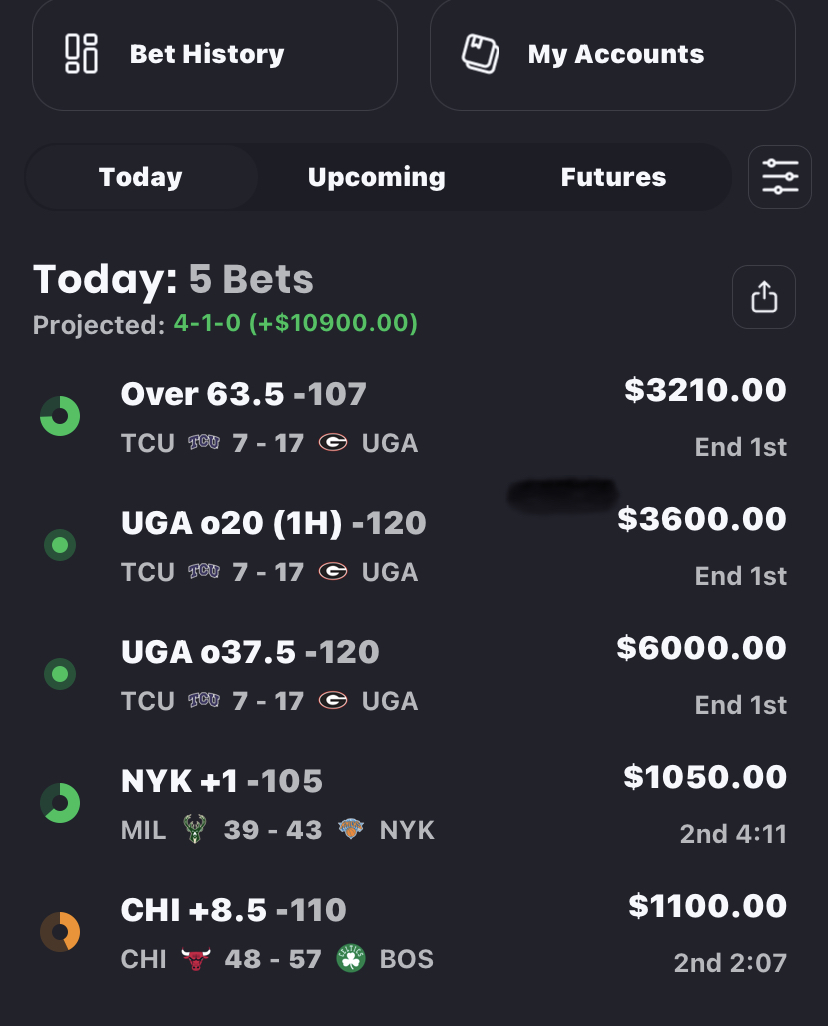
Task: Select the Today tab
Action: coord(141,177)
